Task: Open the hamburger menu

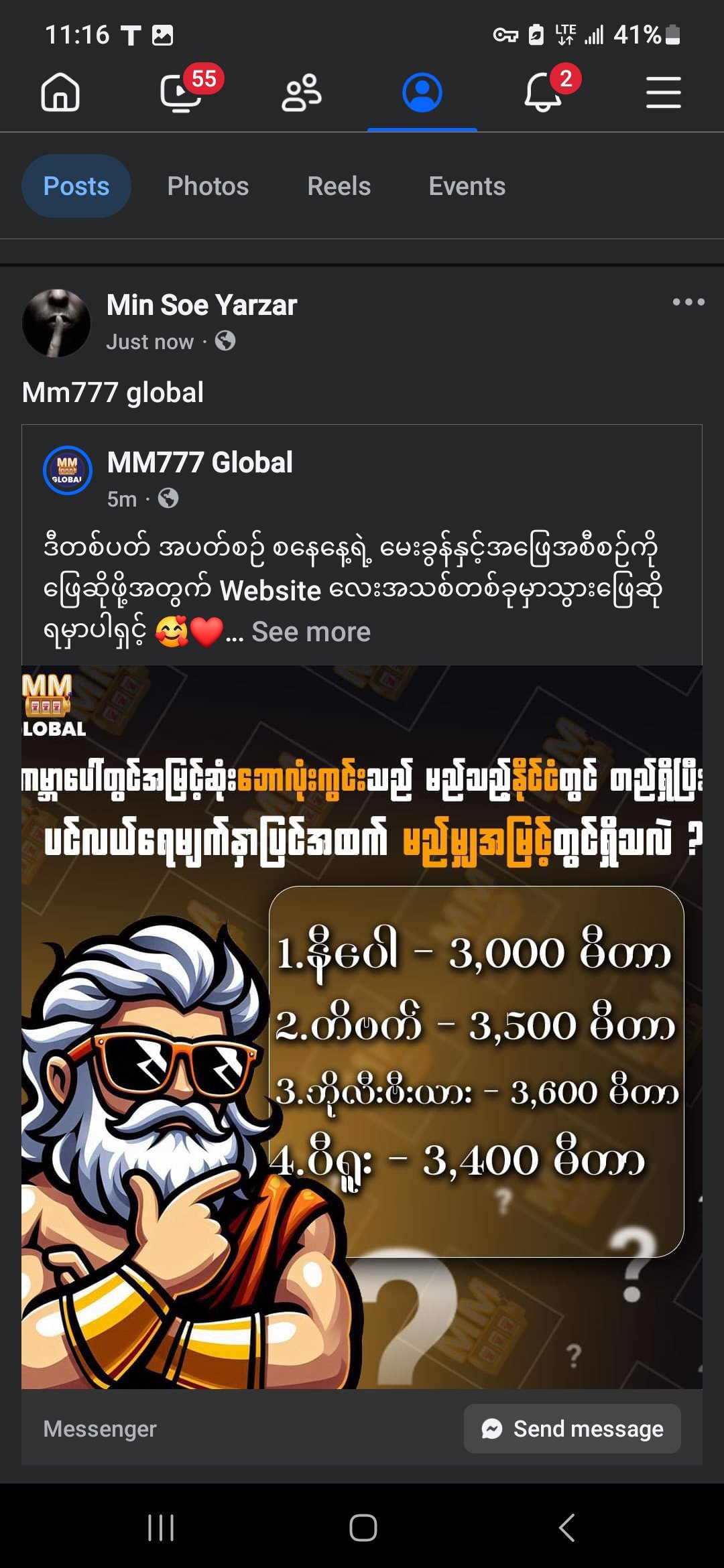Action: pyautogui.click(x=663, y=92)
